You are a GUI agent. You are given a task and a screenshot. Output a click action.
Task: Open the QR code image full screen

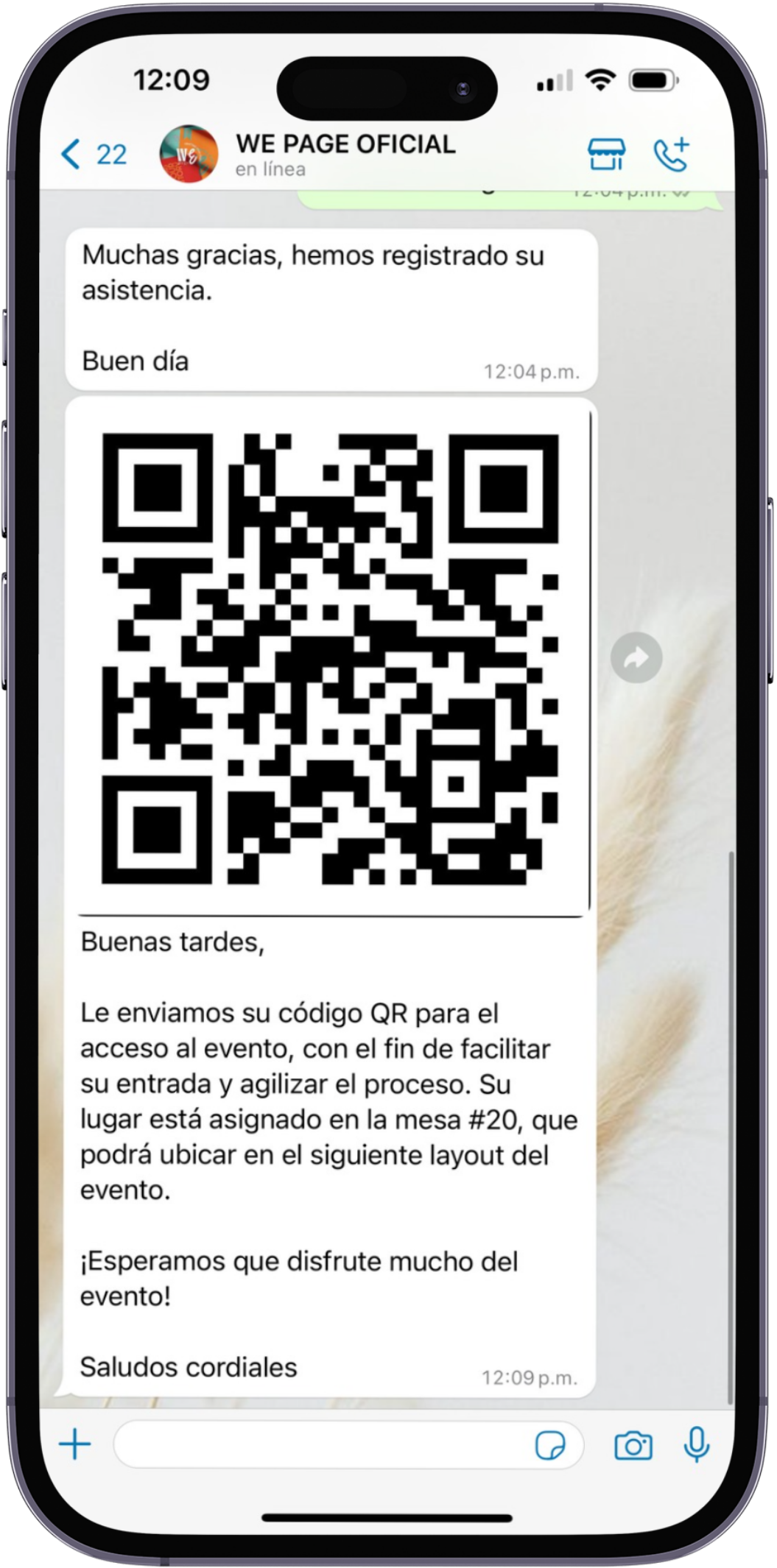(x=329, y=659)
